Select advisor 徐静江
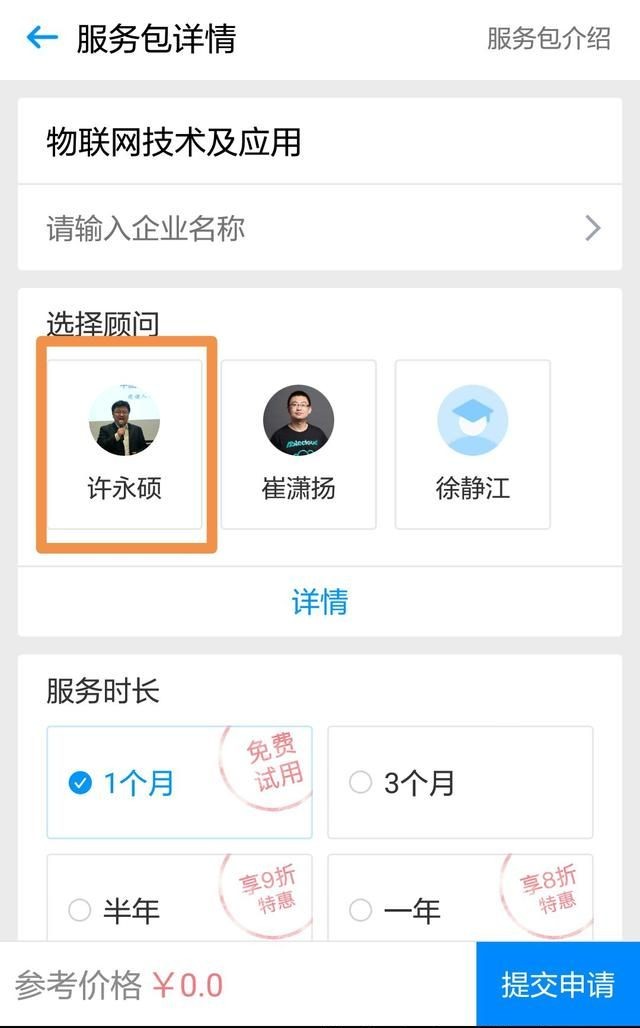 click(472, 444)
